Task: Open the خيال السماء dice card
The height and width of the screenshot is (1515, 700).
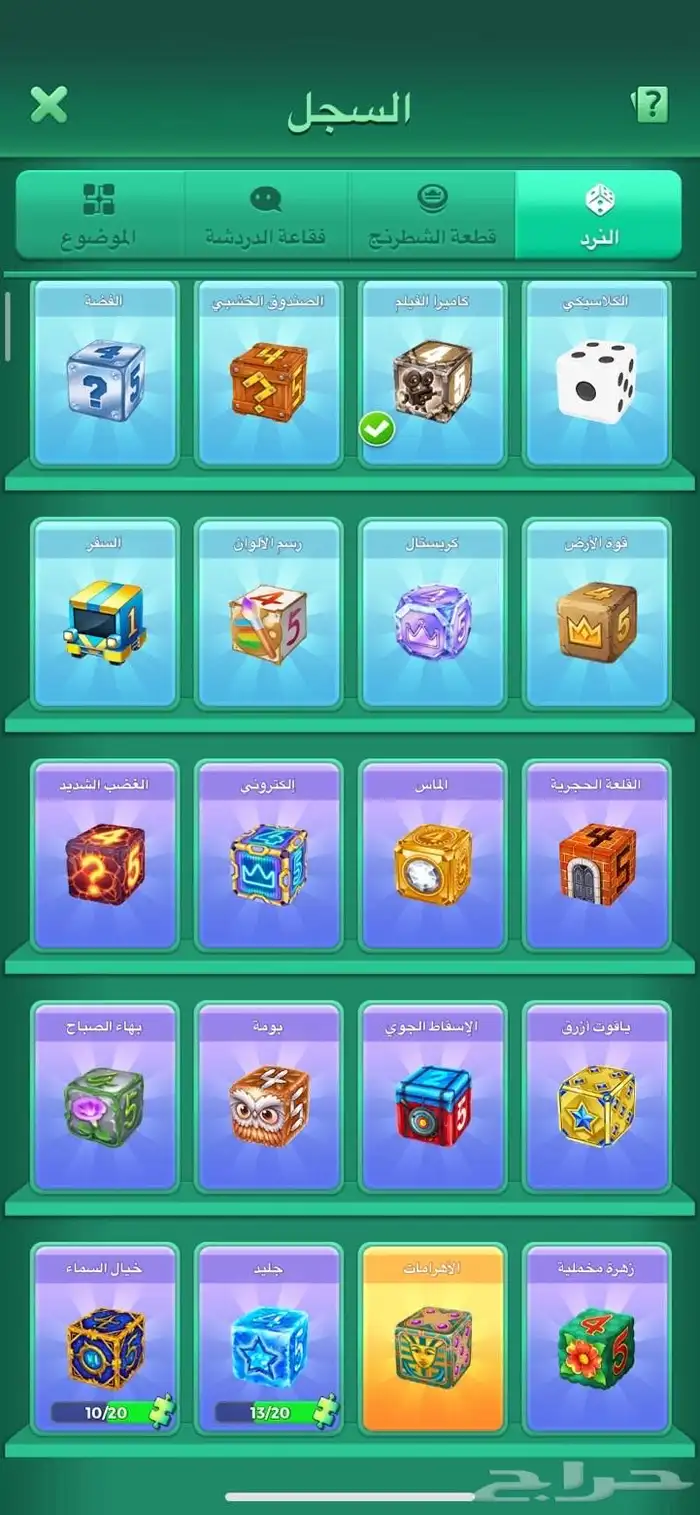Action: (x=104, y=1339)
